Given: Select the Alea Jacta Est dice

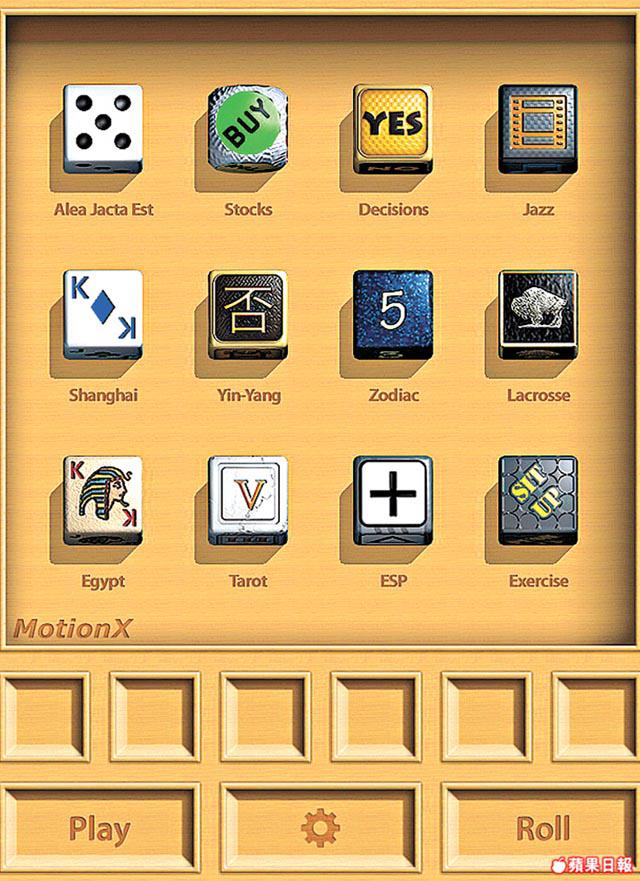Looking at the screenshot, I should (103, 130).
